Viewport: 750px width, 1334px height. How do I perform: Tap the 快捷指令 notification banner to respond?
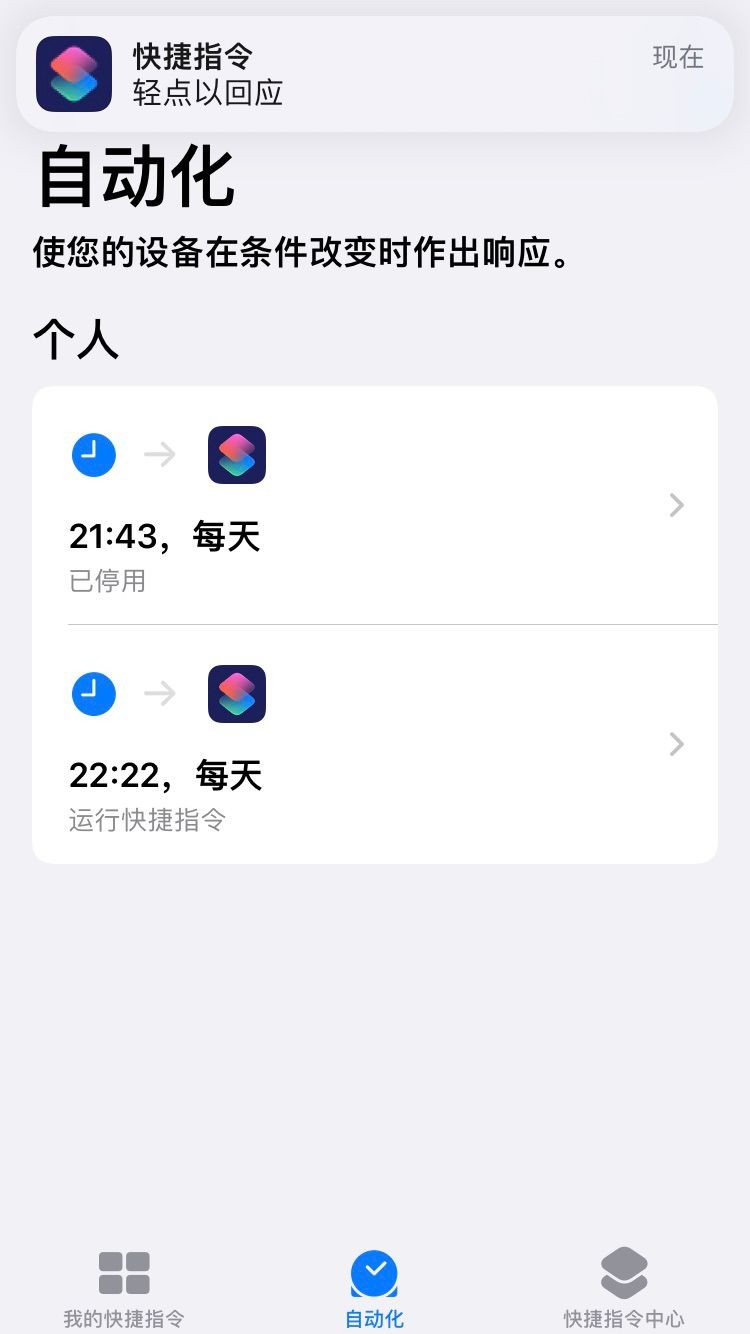coord(375,74)
